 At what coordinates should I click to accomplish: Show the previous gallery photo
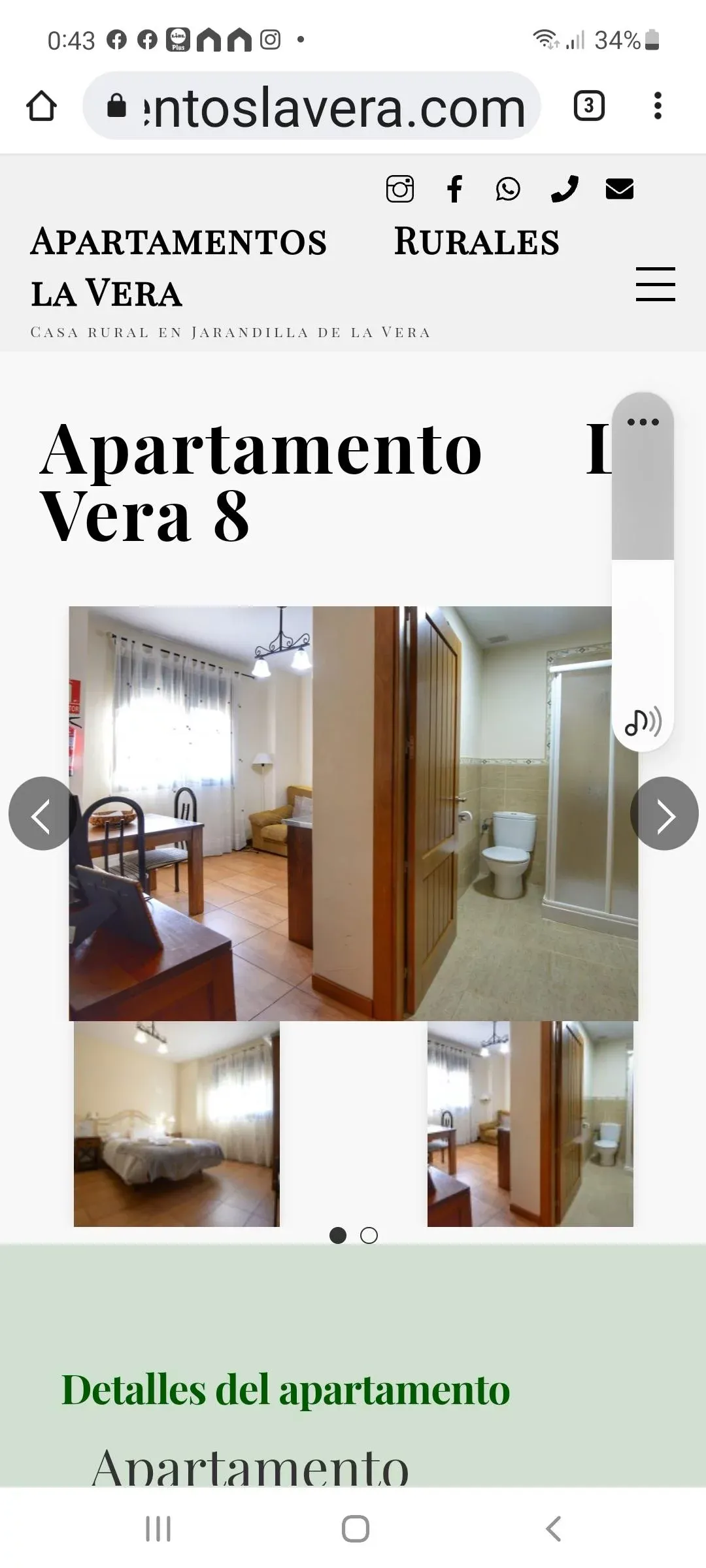[x=41, y=814]
